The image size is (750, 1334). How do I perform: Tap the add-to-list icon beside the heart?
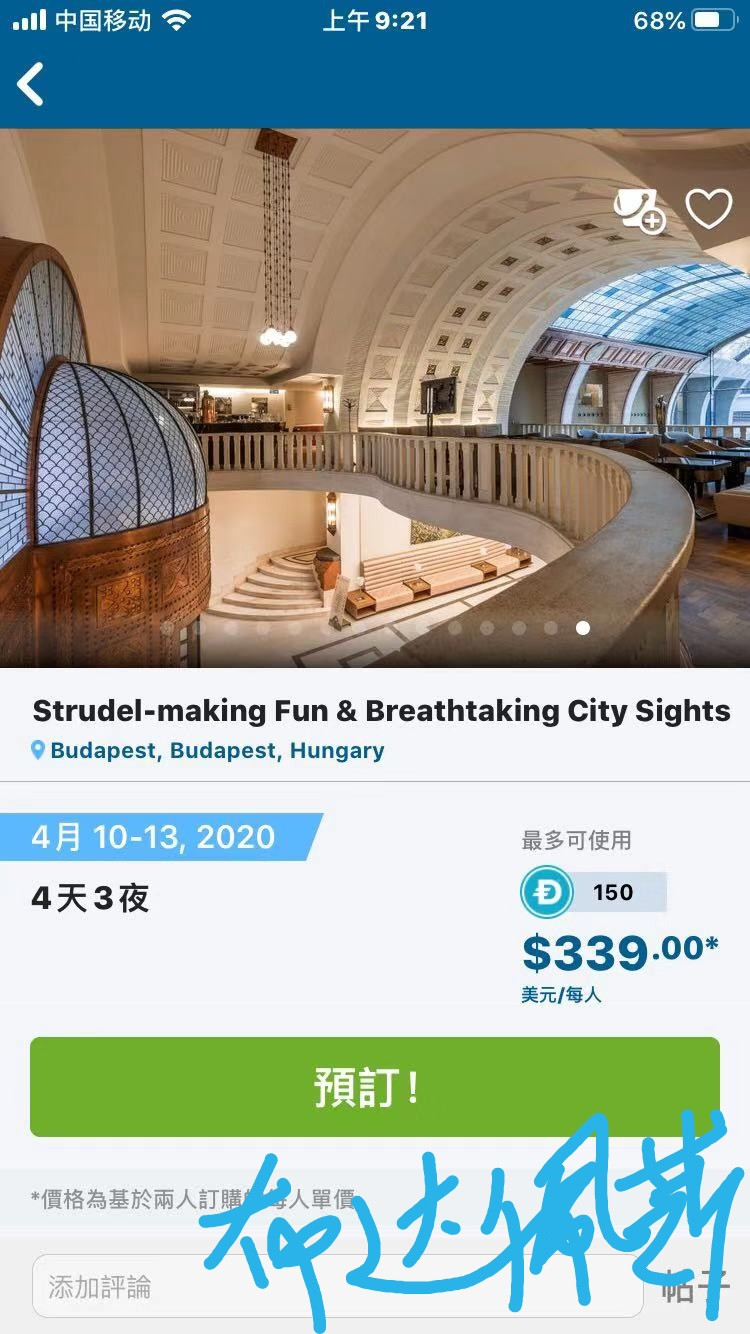click(x=638, y=209)
